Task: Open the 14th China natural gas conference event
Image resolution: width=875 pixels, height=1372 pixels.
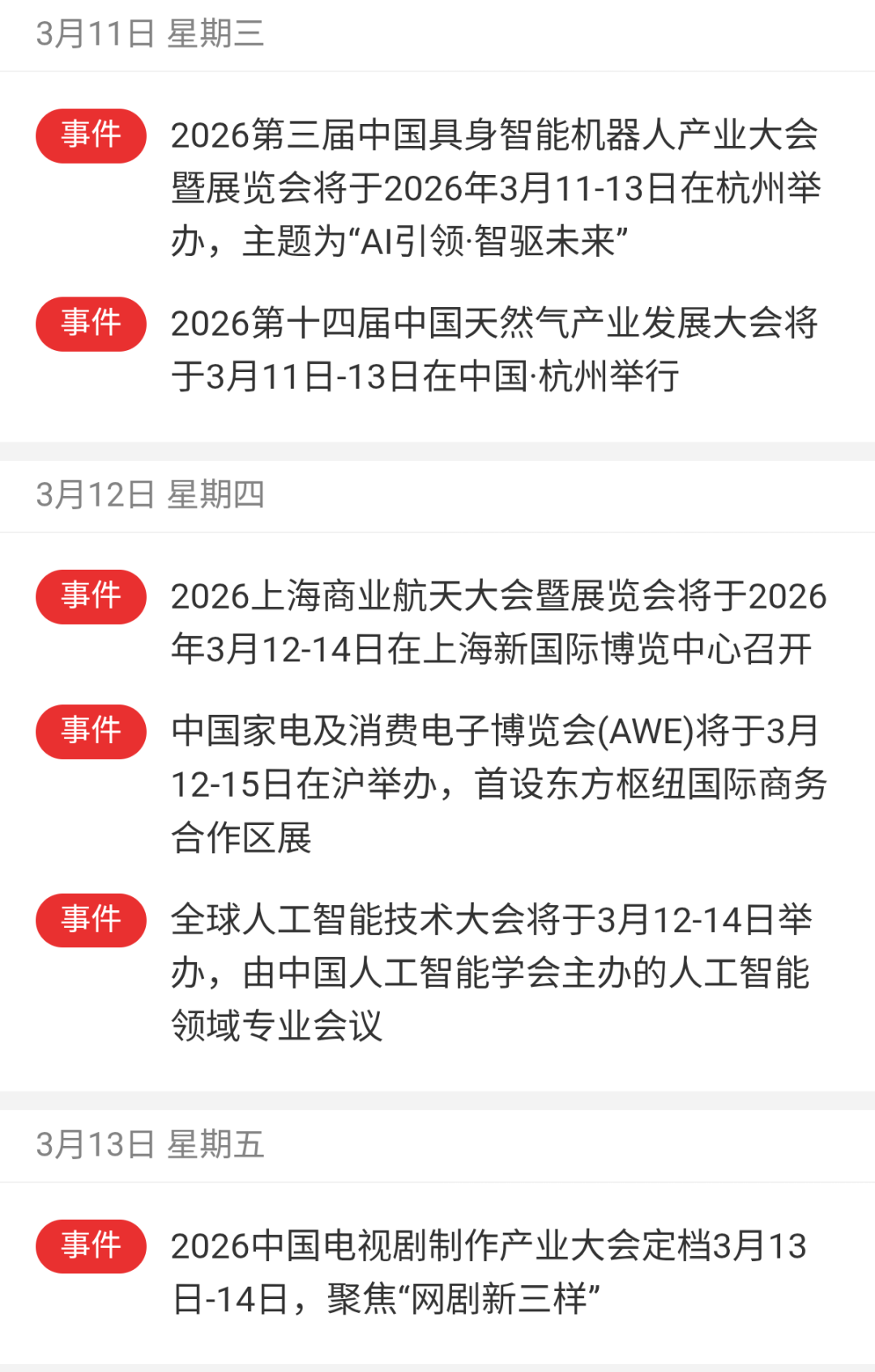Action: (x=494, y=349)
